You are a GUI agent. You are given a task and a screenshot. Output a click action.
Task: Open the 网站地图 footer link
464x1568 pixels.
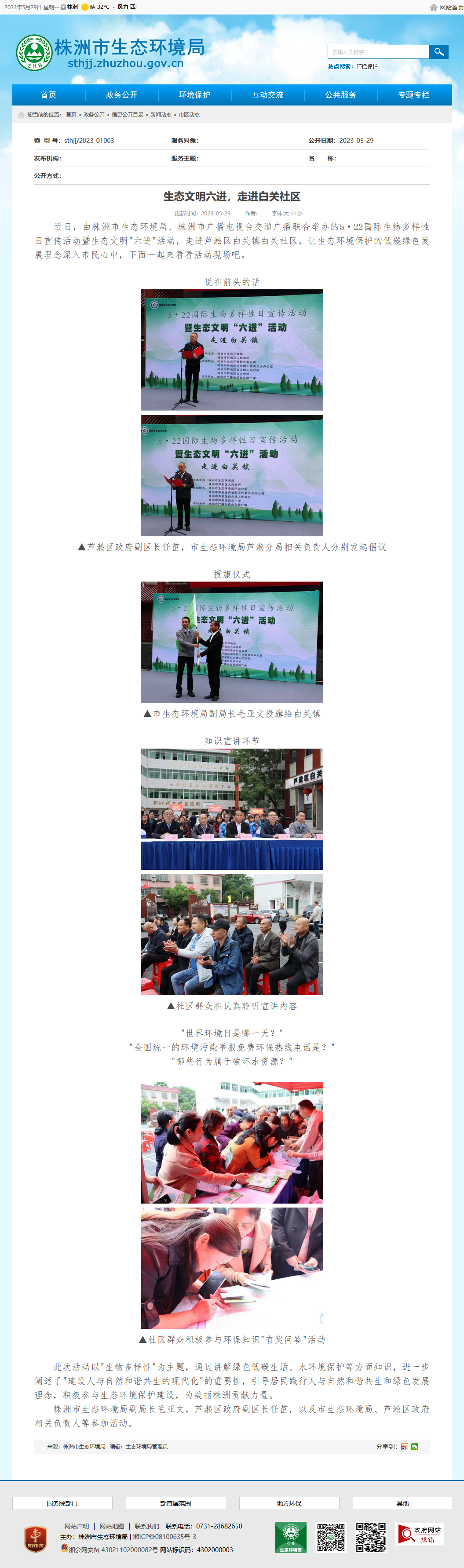tap(112, 1526)
